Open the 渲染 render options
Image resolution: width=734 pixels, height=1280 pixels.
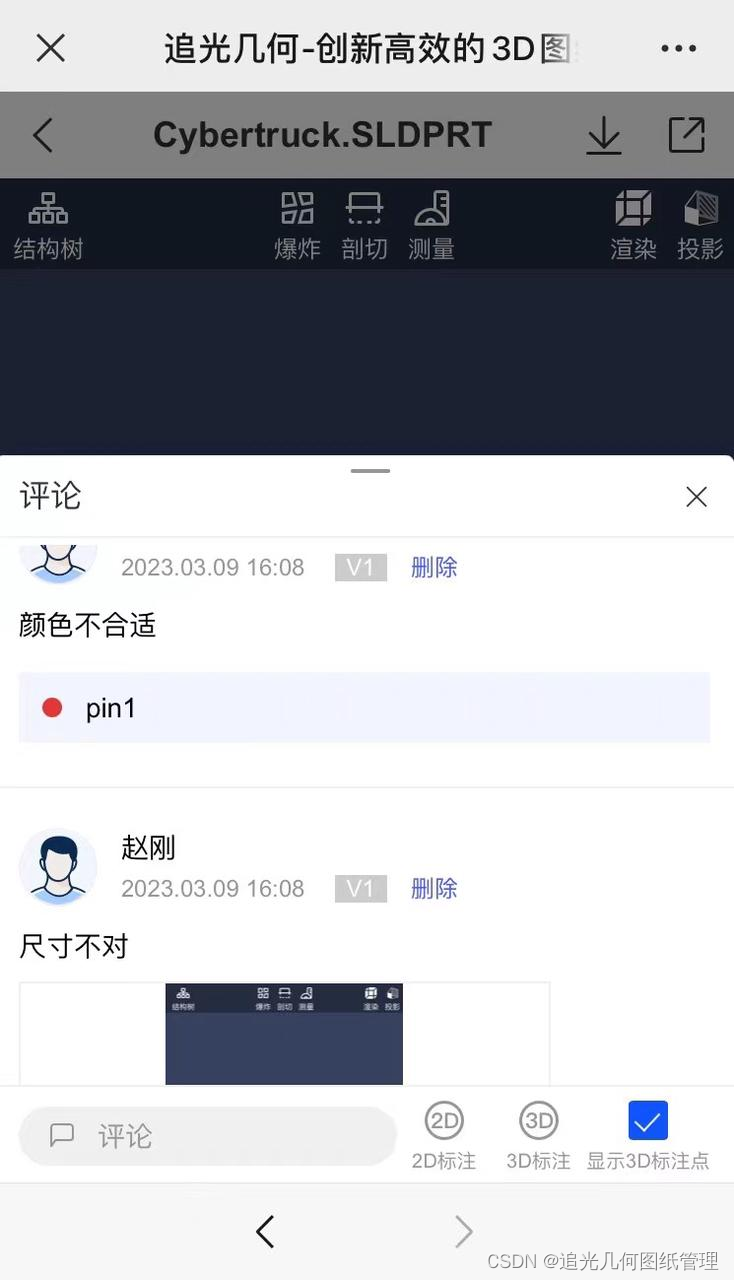coord(633,225)
